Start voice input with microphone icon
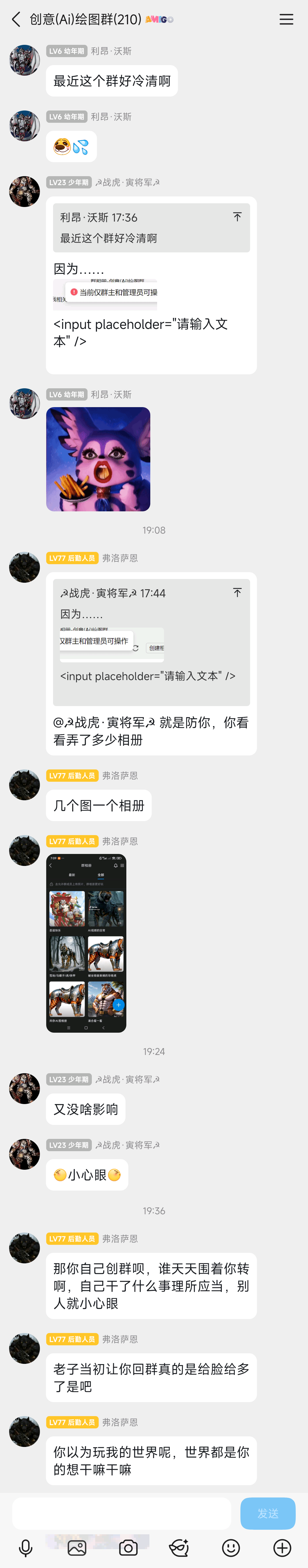The width and height of the screenshot is (308, 1568). (x=25, y=1547)
